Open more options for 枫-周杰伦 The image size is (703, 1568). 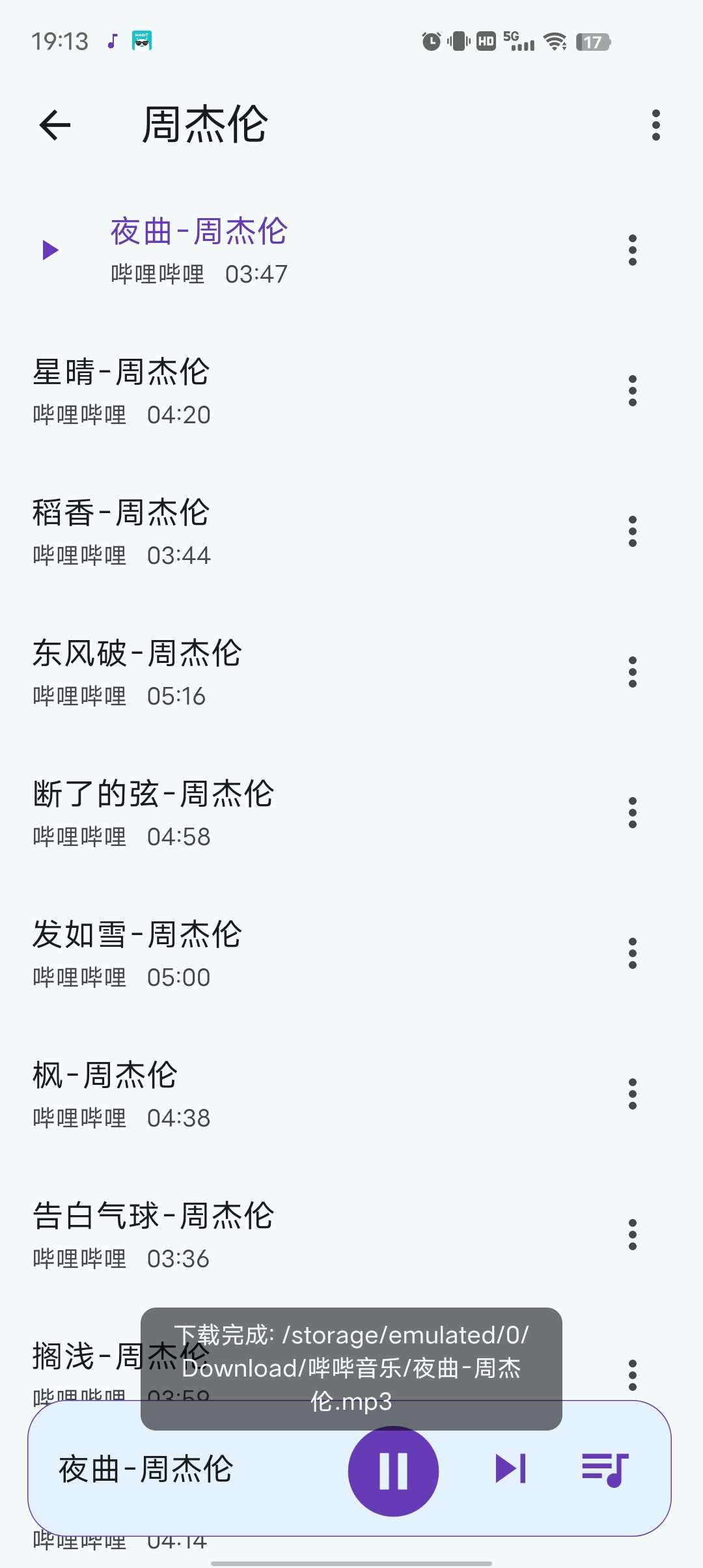coord(632,1094)
